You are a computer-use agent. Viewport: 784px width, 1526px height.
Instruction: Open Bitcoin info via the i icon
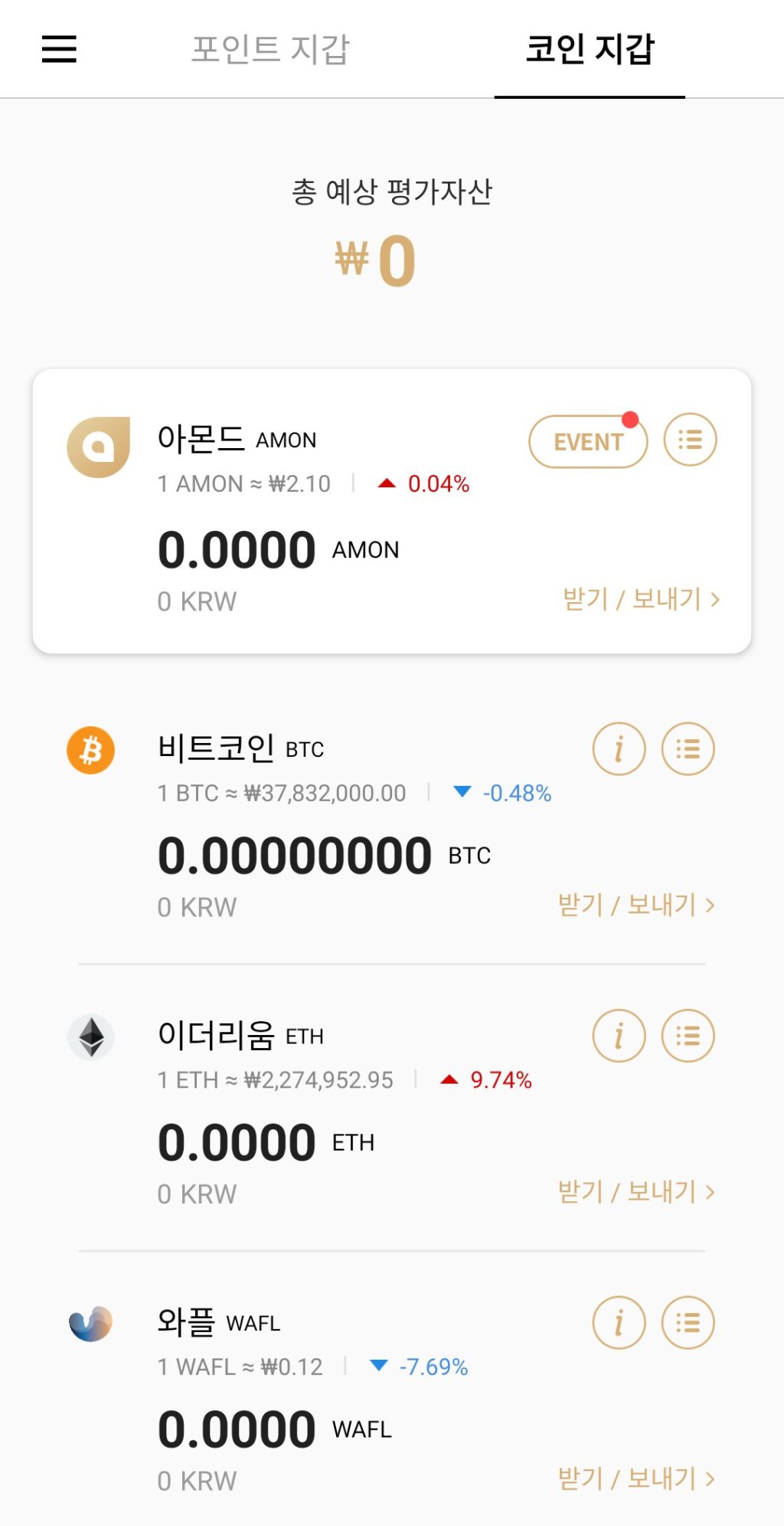[619, 749]
